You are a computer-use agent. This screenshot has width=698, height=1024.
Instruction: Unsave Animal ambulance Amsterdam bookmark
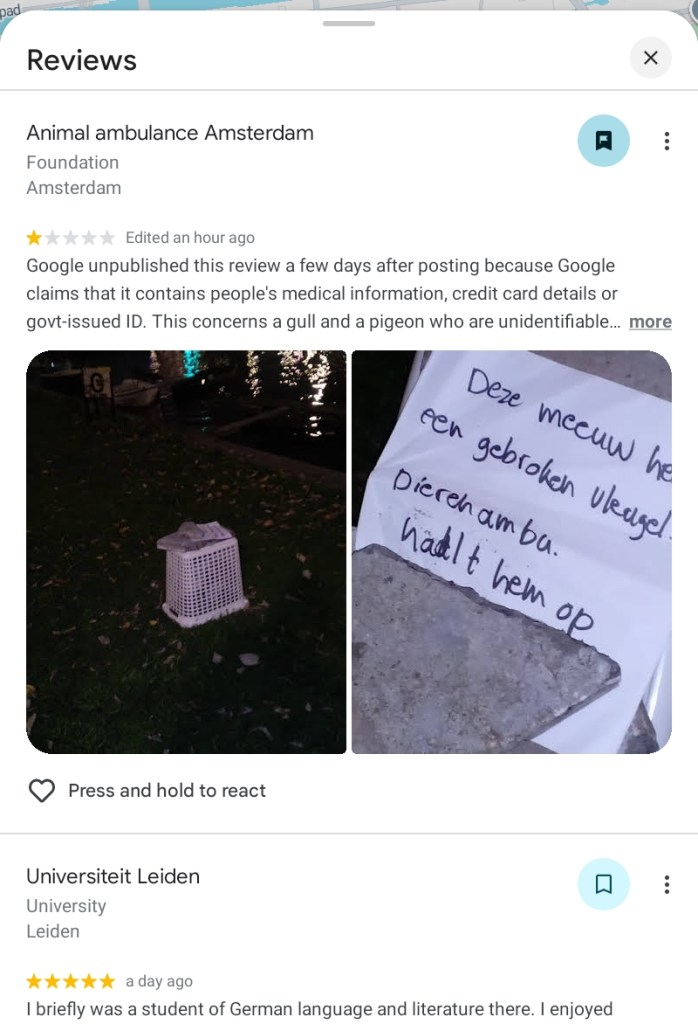(x=603, y=141)
